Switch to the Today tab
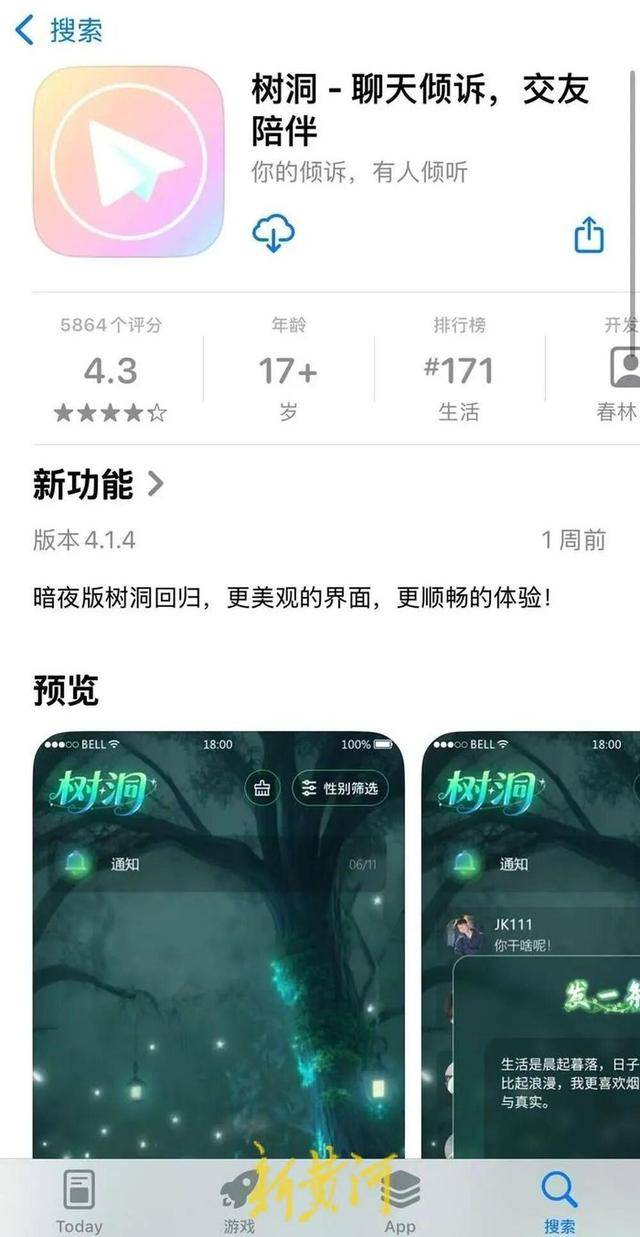 point(79,1200)
